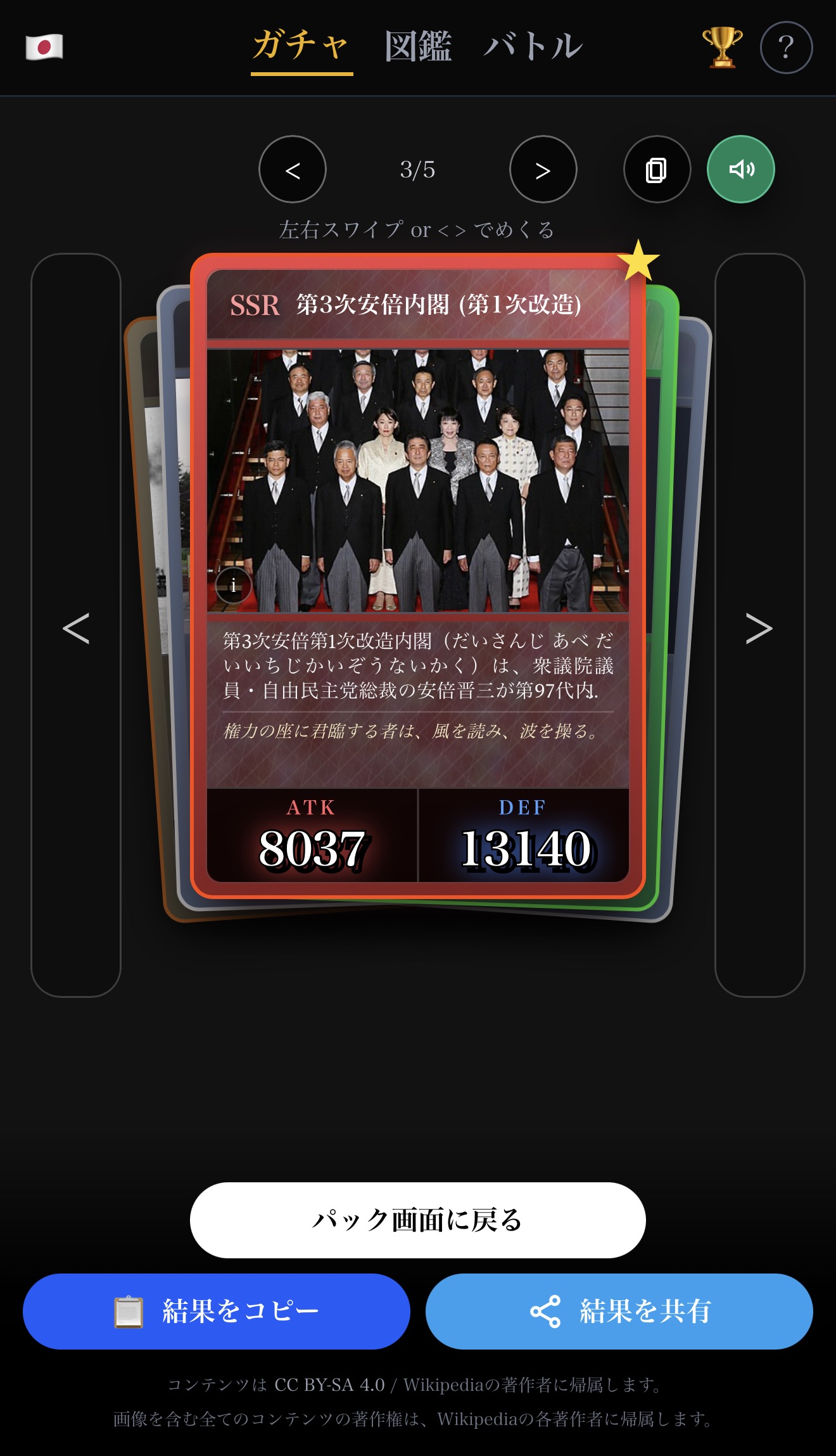Screen dimensions: 836x1456
Task: Open the Japan flag language selector
Action: click(x=44, y=47)
